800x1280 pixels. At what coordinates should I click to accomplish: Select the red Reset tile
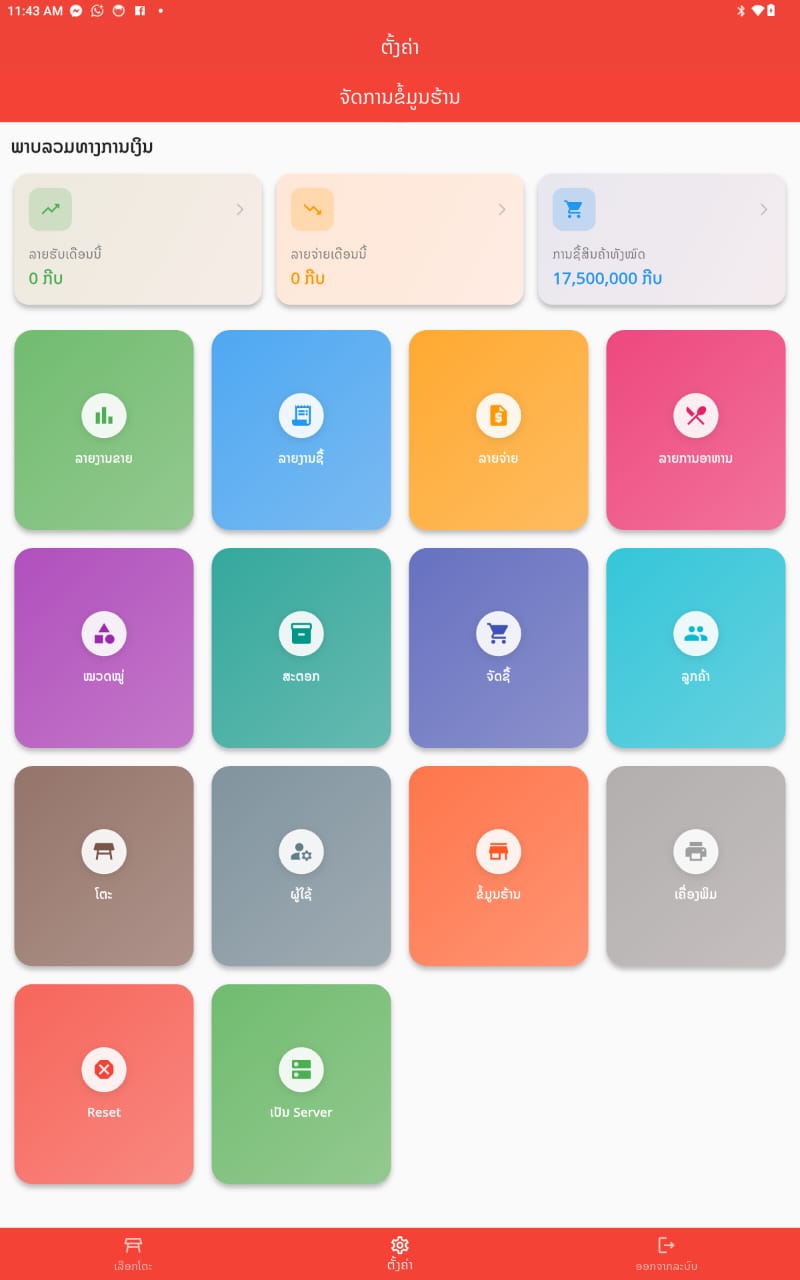104,1084
